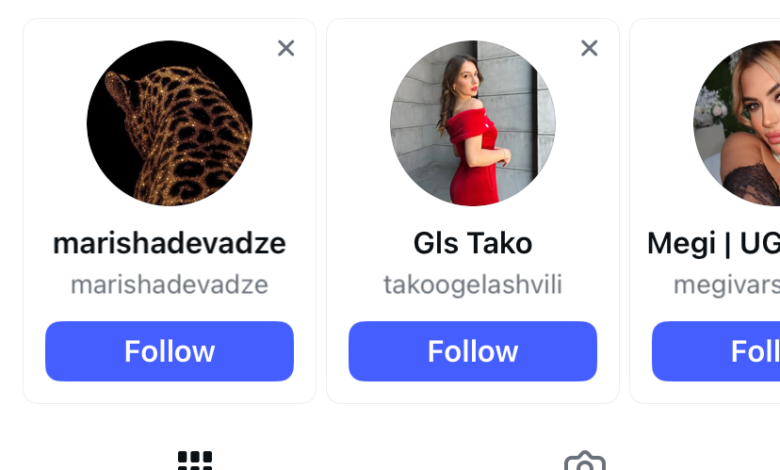Open marishadevadze's profile picture
This screenshot has height=470, width=780.
click(169, 123)
